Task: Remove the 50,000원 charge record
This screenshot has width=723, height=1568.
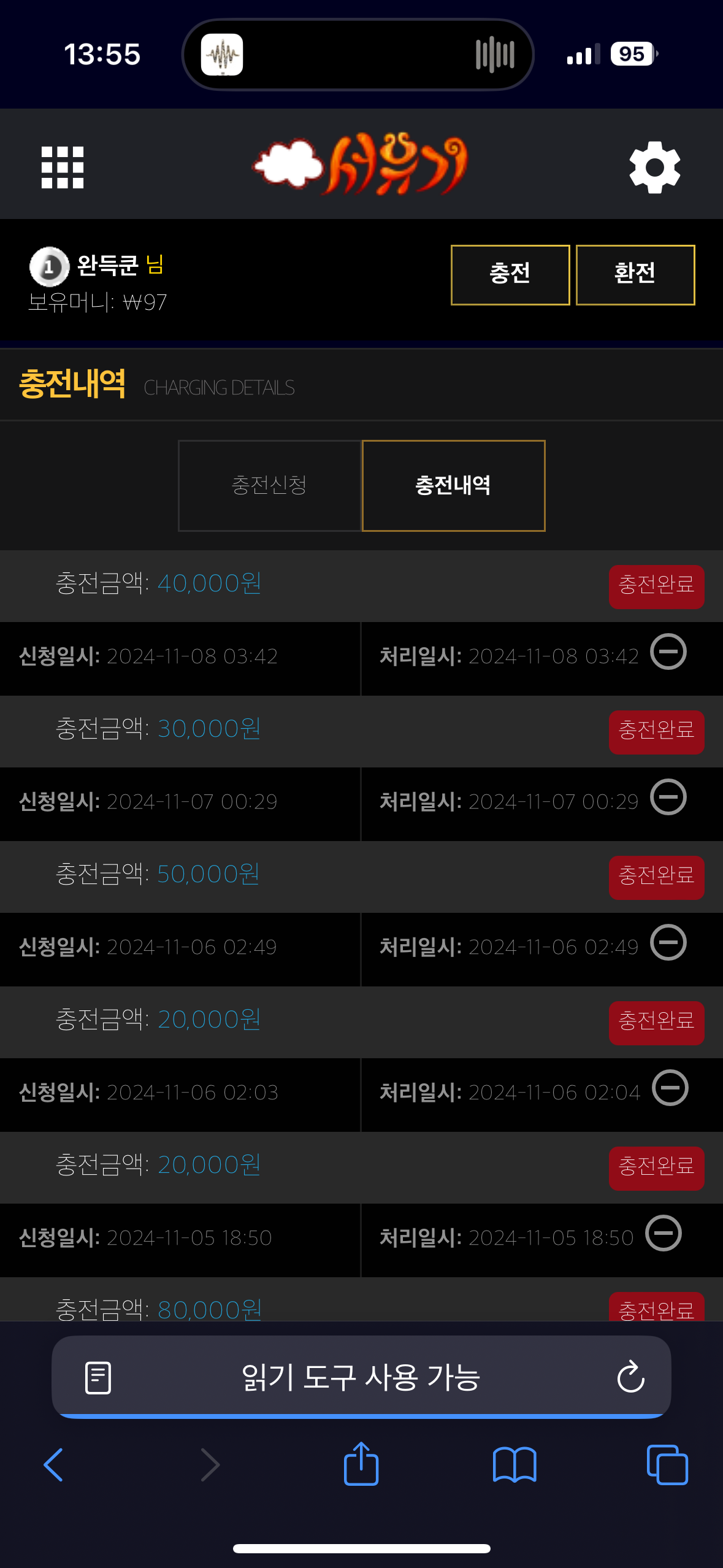Action: pyautogui.click(x=668, y=942)
